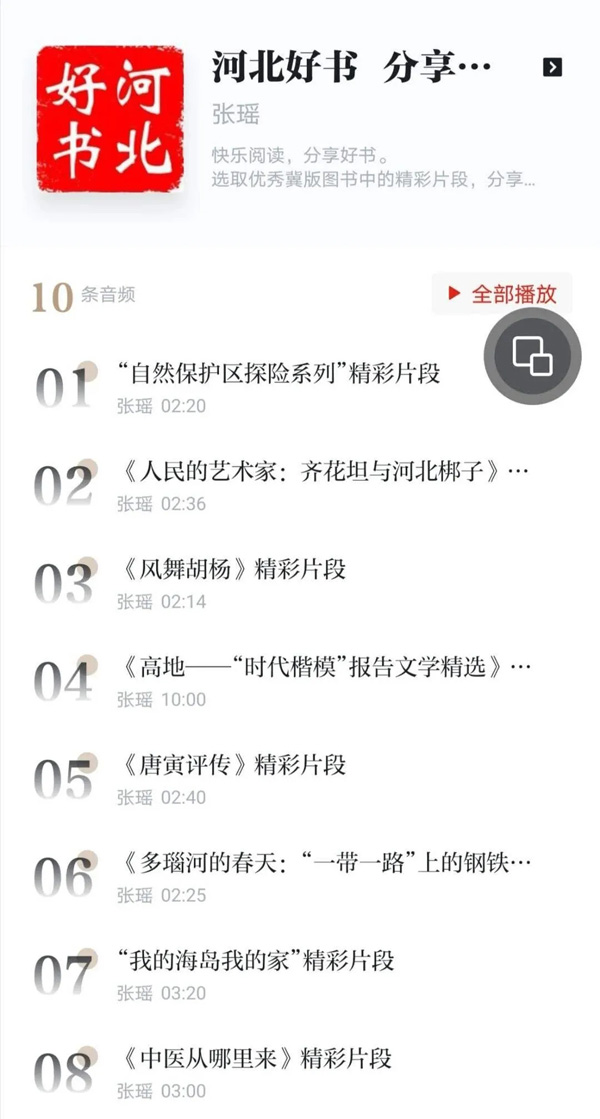Open track 03 《风舞胡杨》精彩片段

tap(232, 569)
